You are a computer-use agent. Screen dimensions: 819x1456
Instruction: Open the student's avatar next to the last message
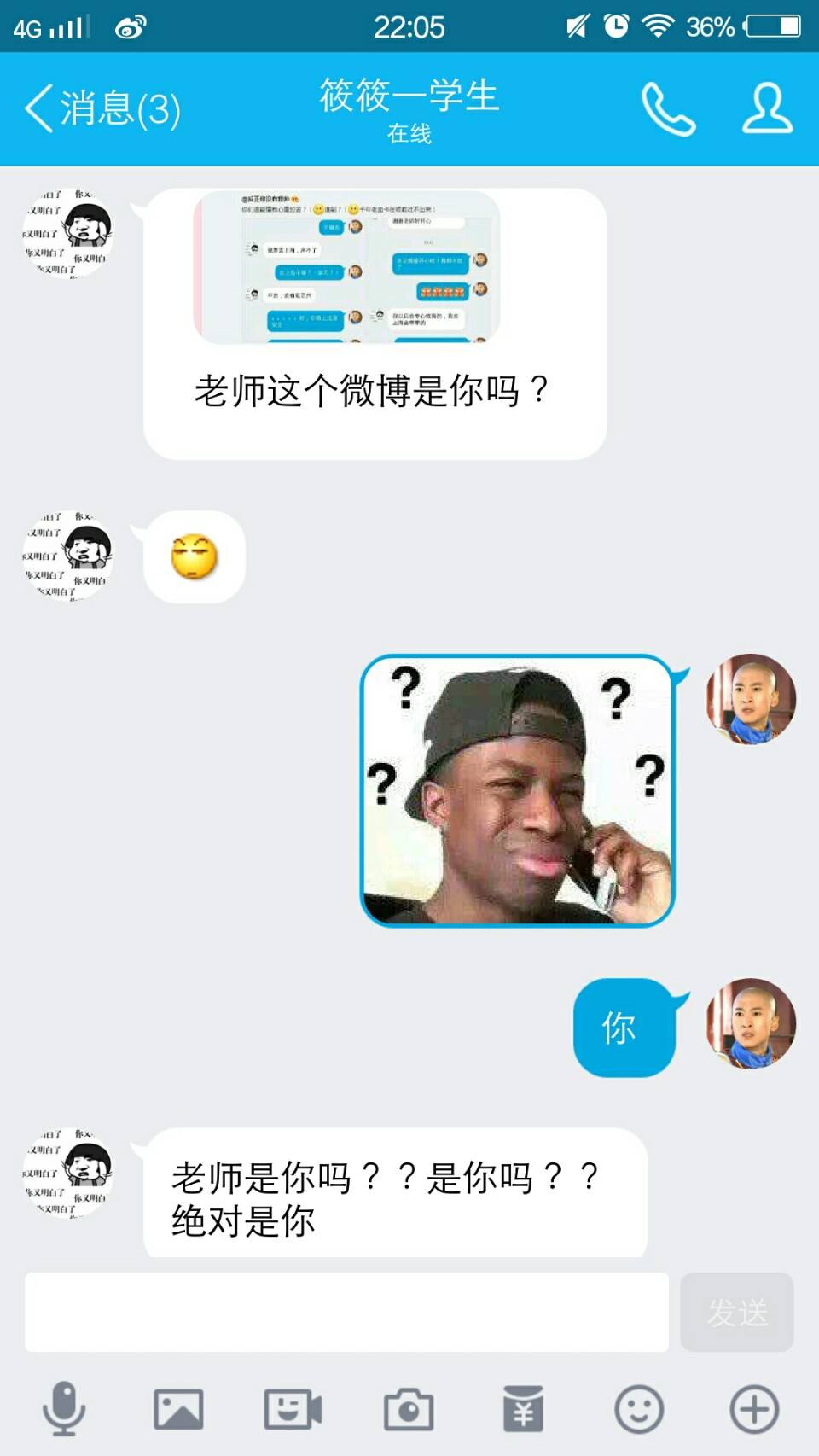pyautogui.click(x=67, y=1172)
